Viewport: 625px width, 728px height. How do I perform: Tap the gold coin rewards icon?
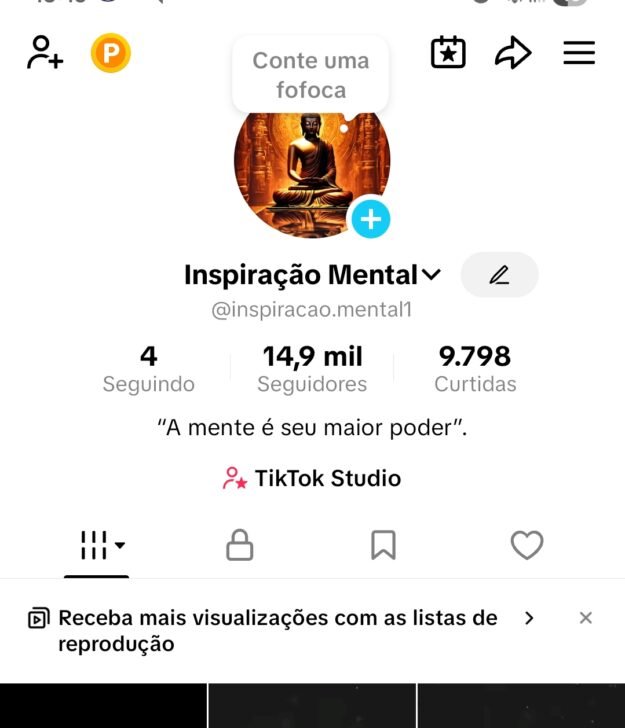(111, 53)
